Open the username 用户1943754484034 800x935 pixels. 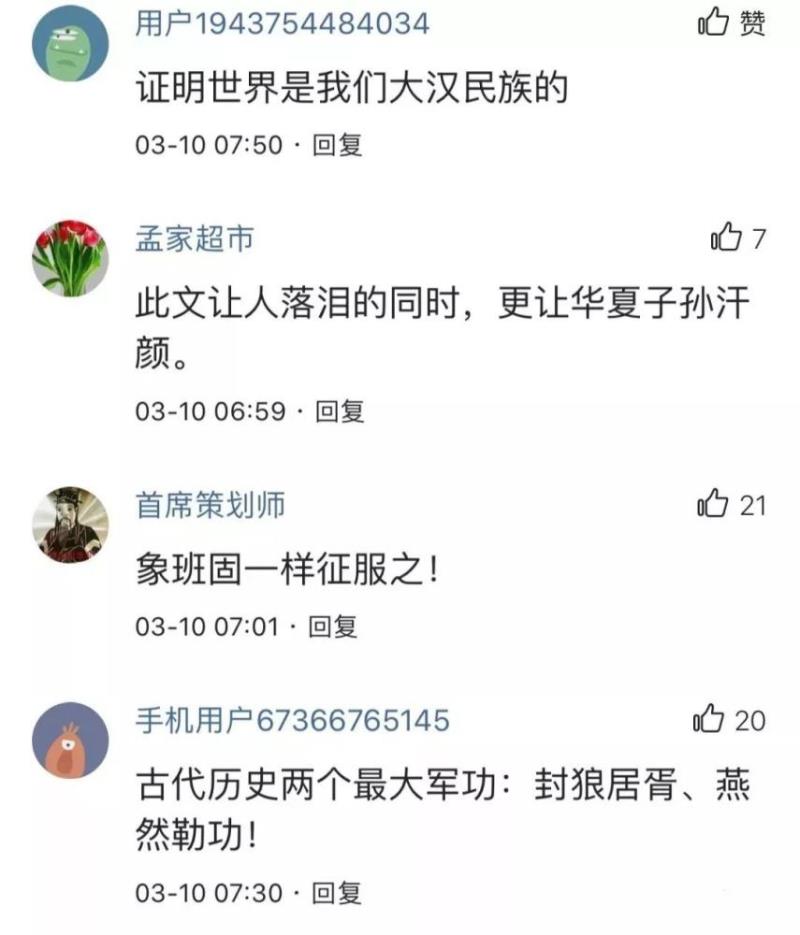point(283,23)
